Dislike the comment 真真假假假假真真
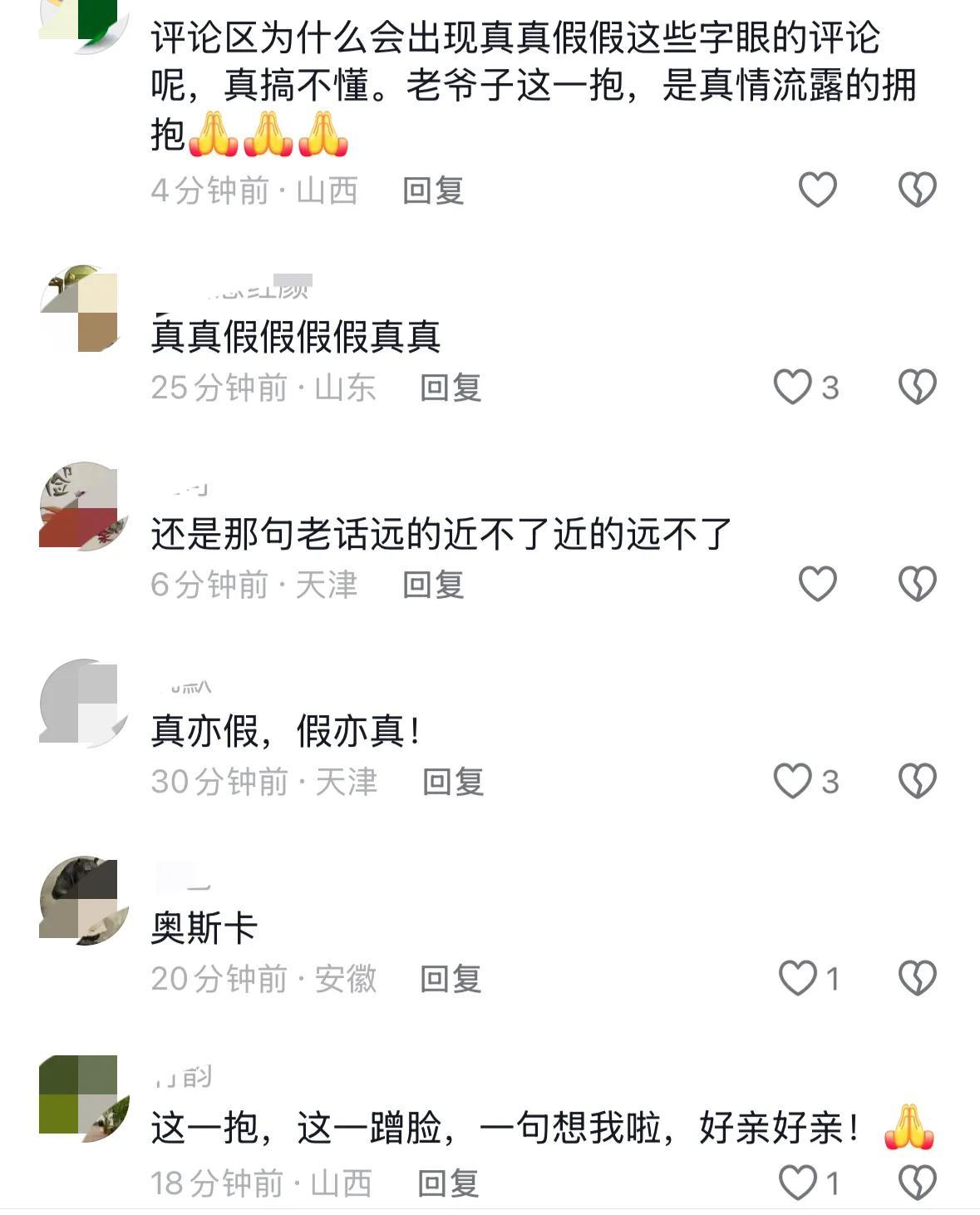The height and width of the screenshot is (1215, 980). tap(917, 387)
